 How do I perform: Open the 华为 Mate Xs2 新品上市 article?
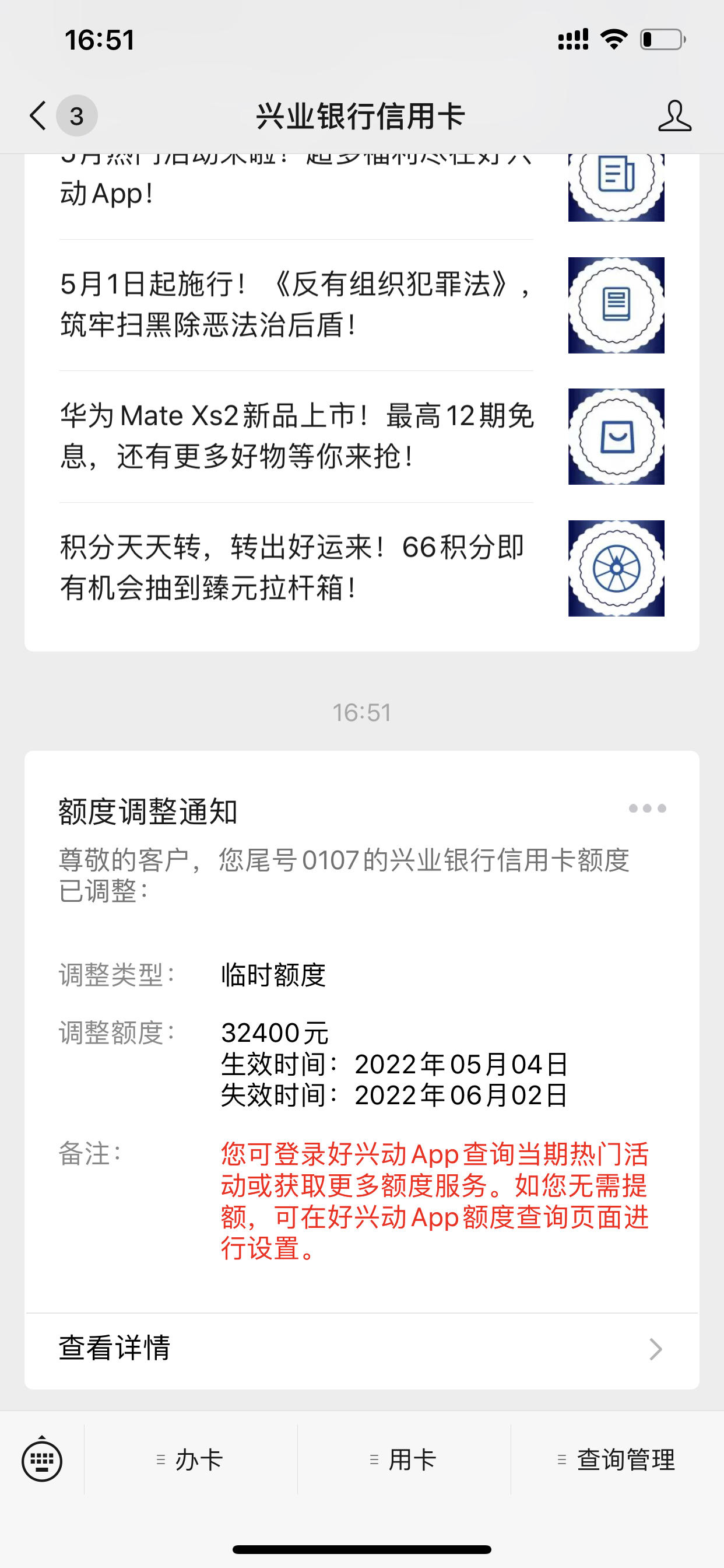(x=361, y=436)
